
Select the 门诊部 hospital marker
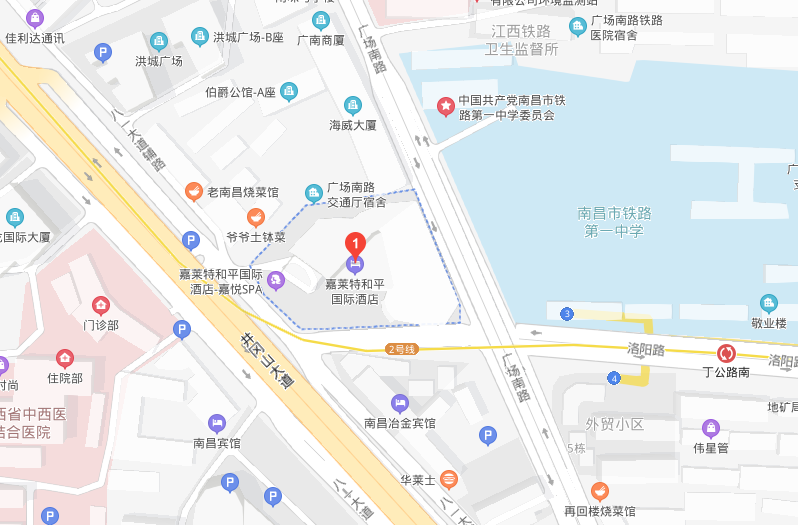[x=101, y=305]
